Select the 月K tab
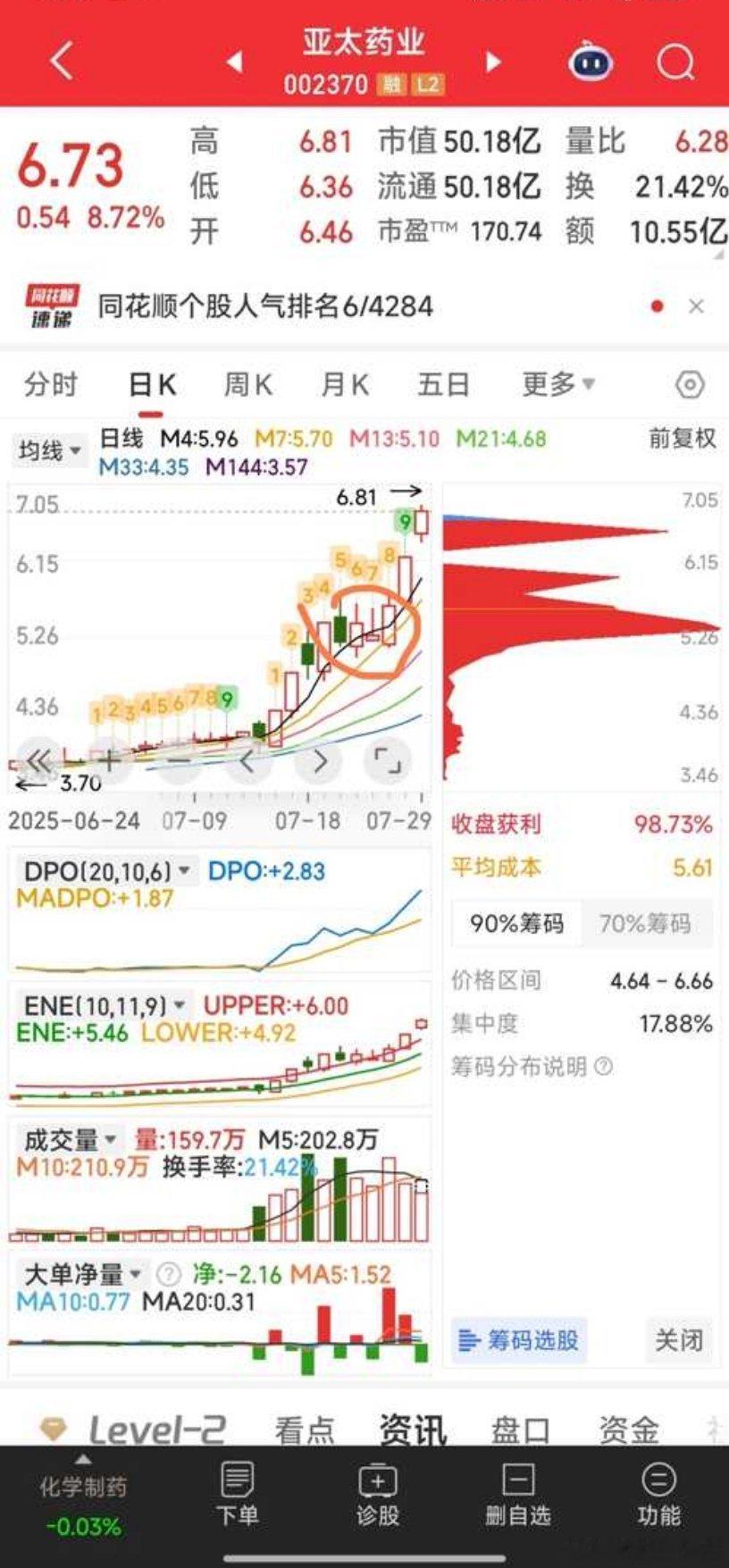Viewport: 729px width, 1568px height. pyautogui.click(x=345, y=385)
